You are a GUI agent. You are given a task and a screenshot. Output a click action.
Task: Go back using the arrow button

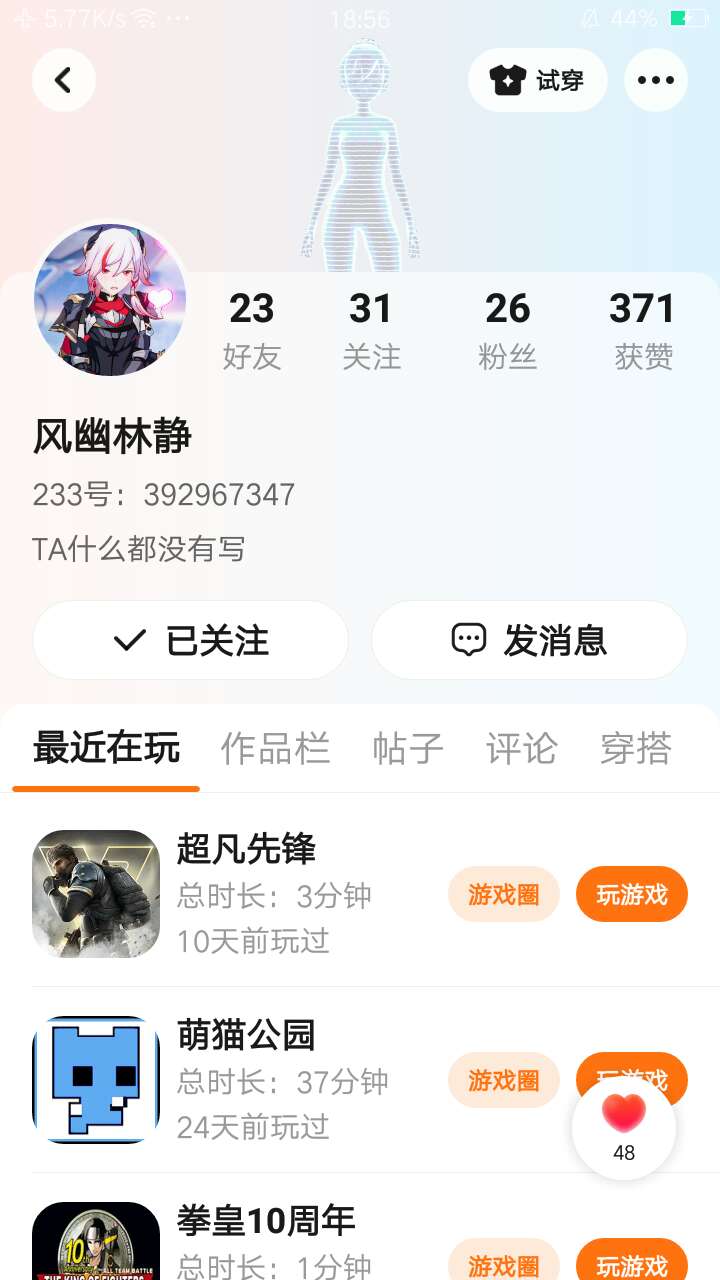coord(63,80)
